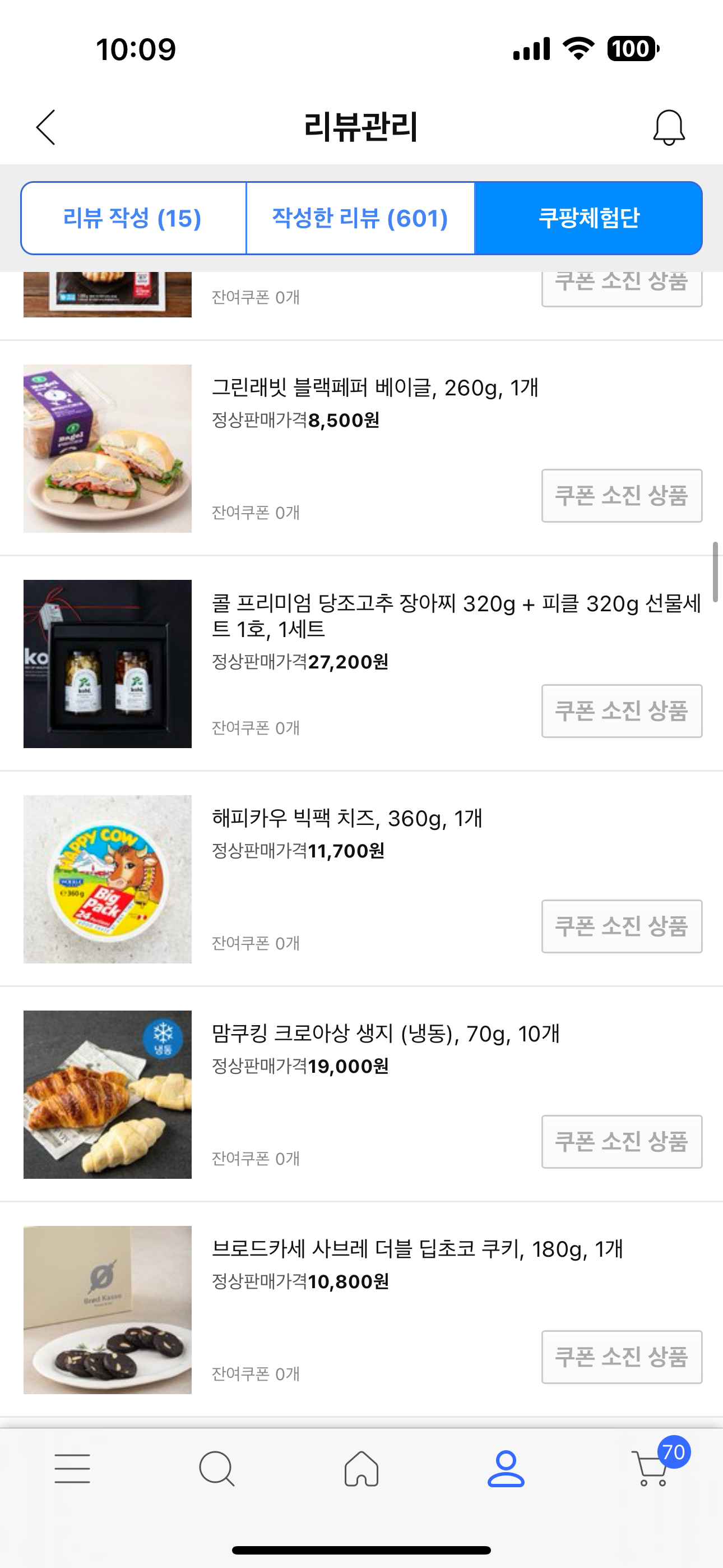Open the 그린래빗 블랙페퍼 베이글 product image

(x=108, y=449)
